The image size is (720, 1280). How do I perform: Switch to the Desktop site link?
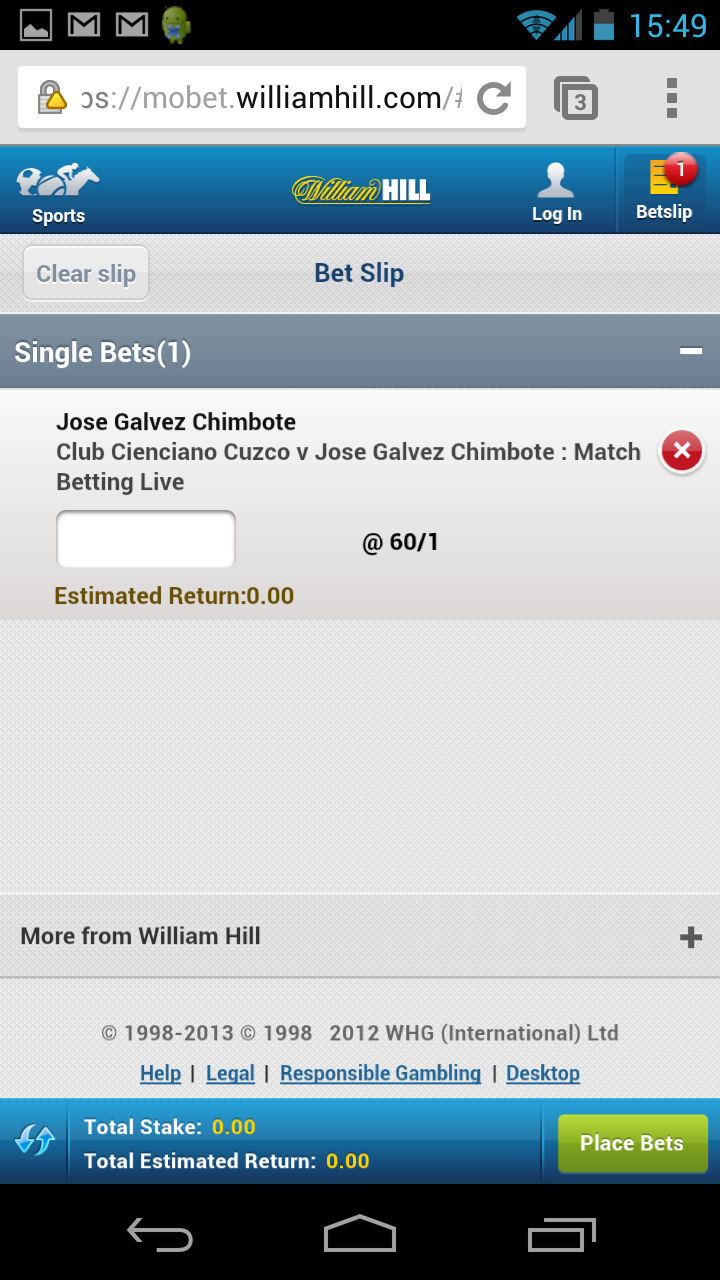pos(543,1073)
